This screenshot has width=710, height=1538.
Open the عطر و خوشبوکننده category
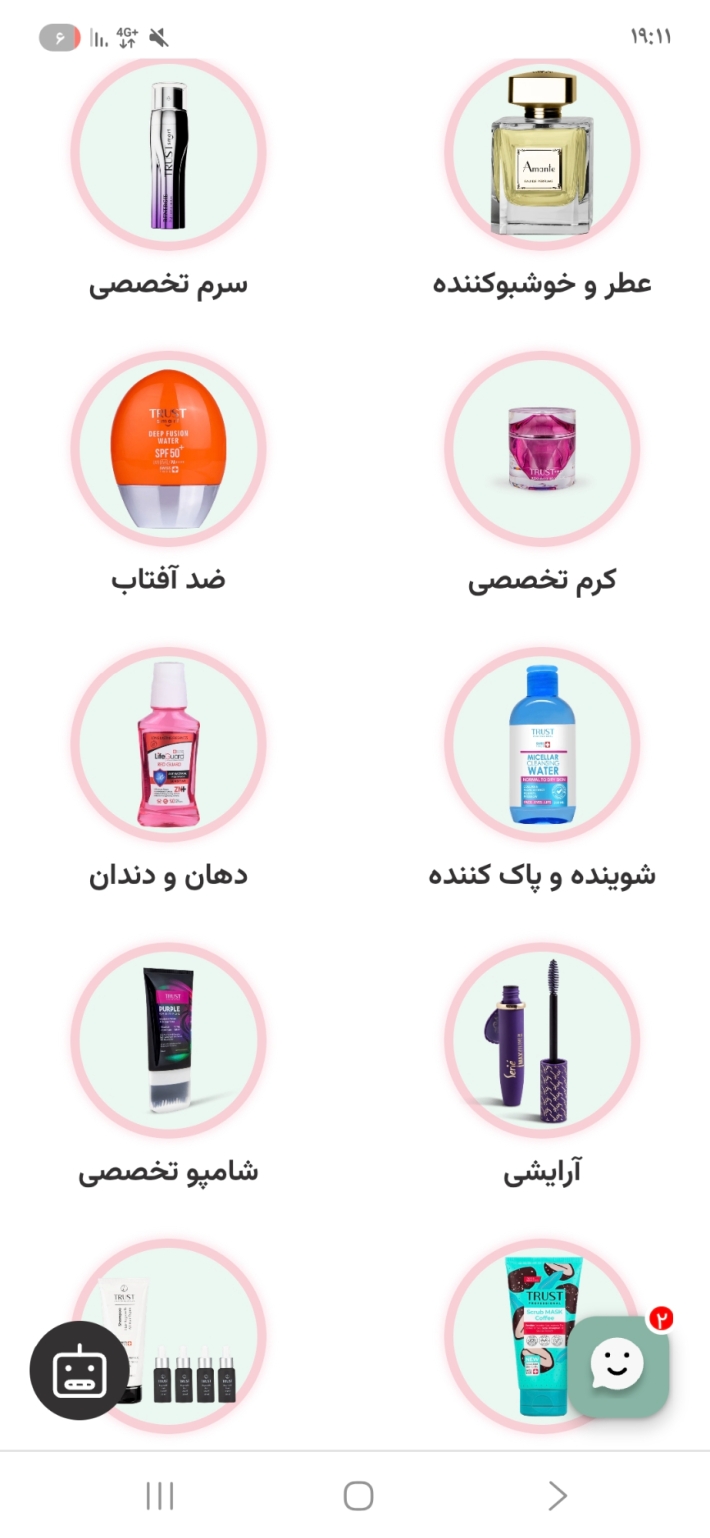pyautogui.click(x=541, y=153)
